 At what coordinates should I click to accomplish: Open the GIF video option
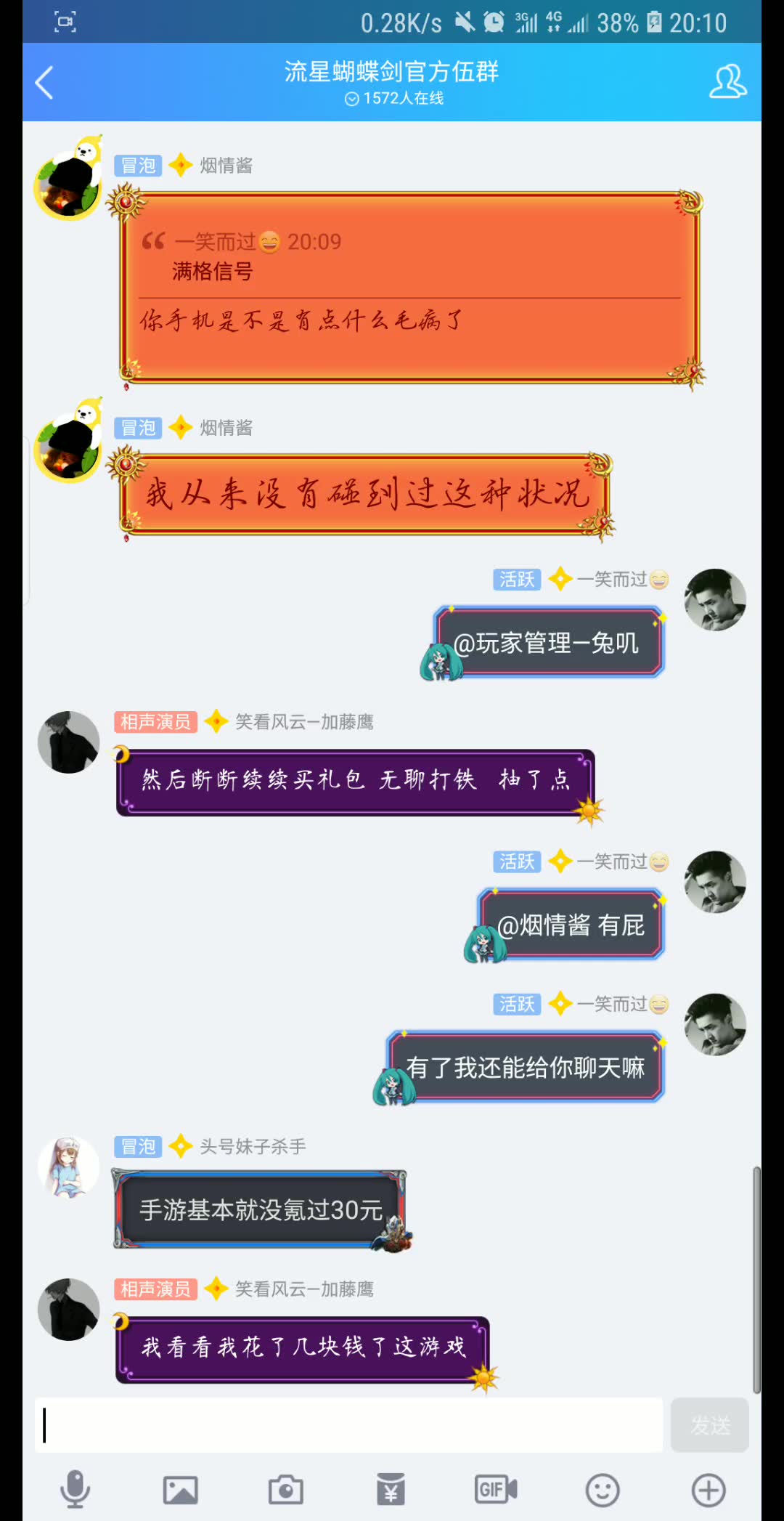coord(496,1490)
